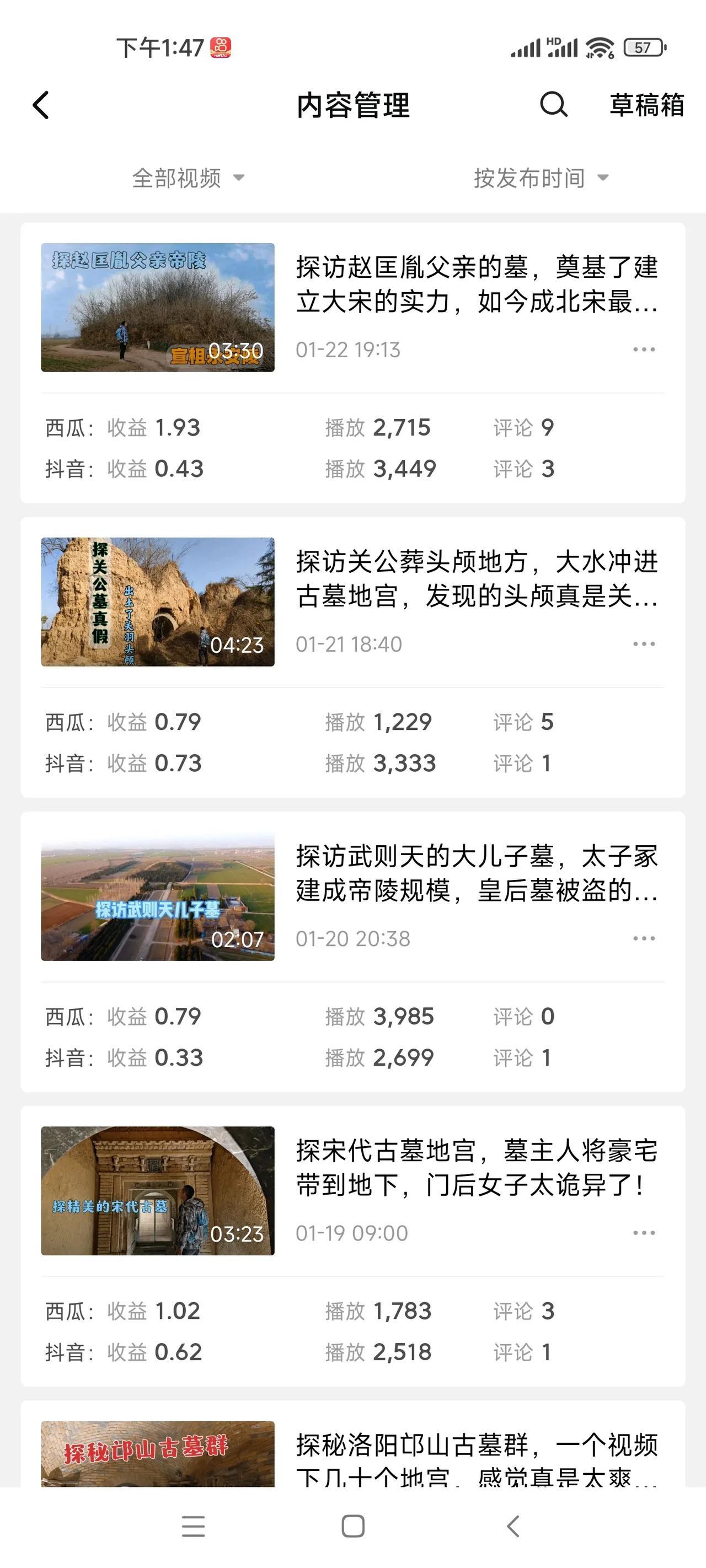Open the 探宋代古墓地宫 video thumbnail
Image resolution: width=706 pixels, height=1568 pixels.
[158, 1190]
